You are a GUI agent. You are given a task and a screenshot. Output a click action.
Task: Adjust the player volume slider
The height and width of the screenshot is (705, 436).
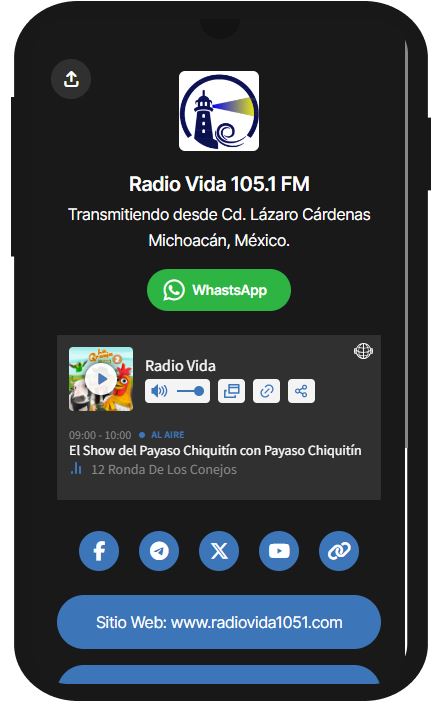[191, 391]
